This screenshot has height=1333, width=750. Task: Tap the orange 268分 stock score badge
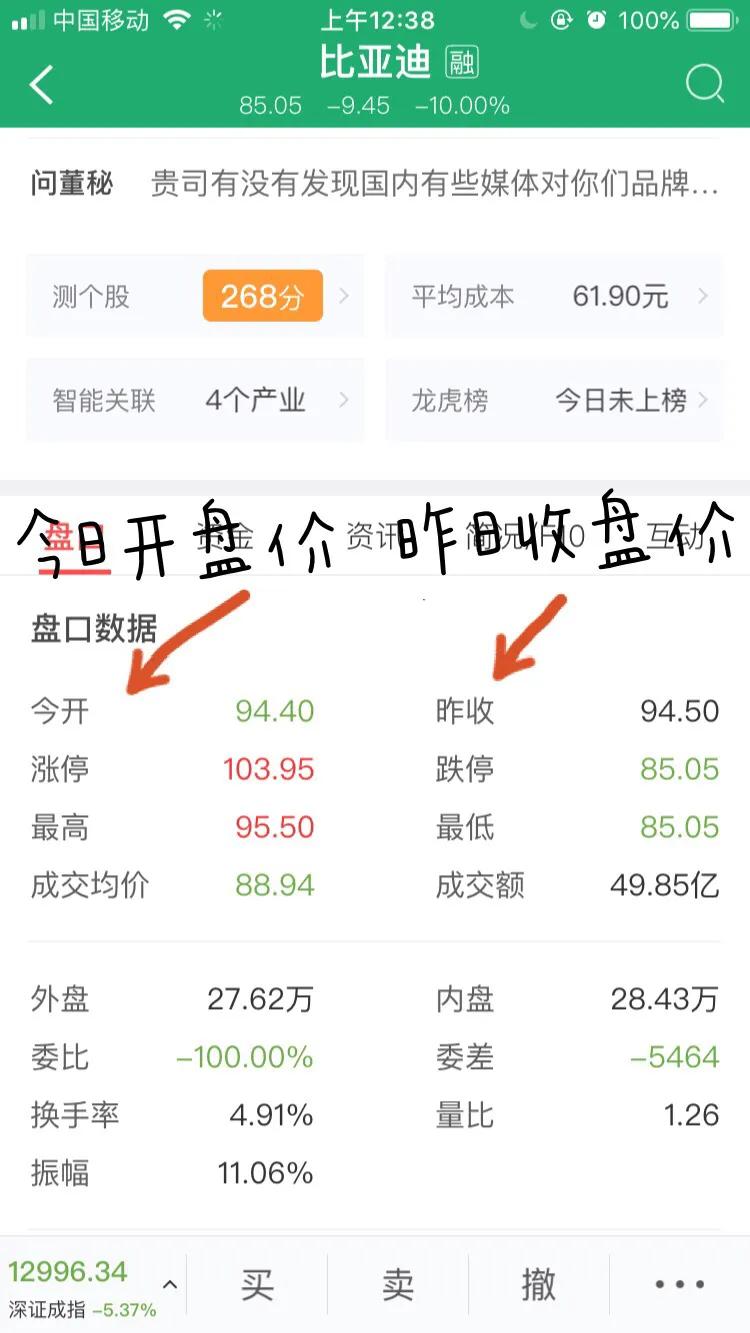click(262, 297)
